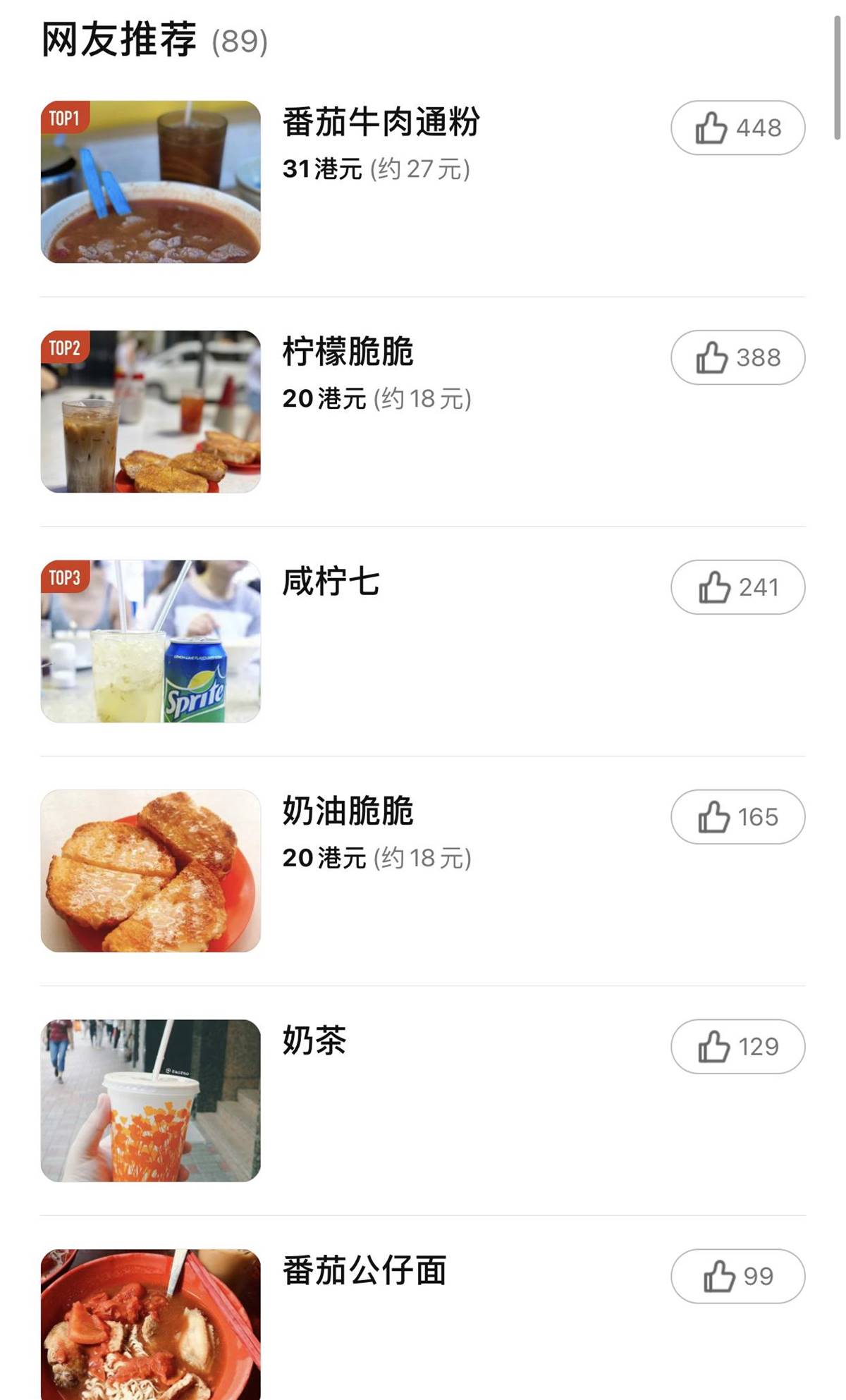Tap the thumbs-up for 咸柠七
This screenshot has width=846, height=1400.
pos(737,587)
